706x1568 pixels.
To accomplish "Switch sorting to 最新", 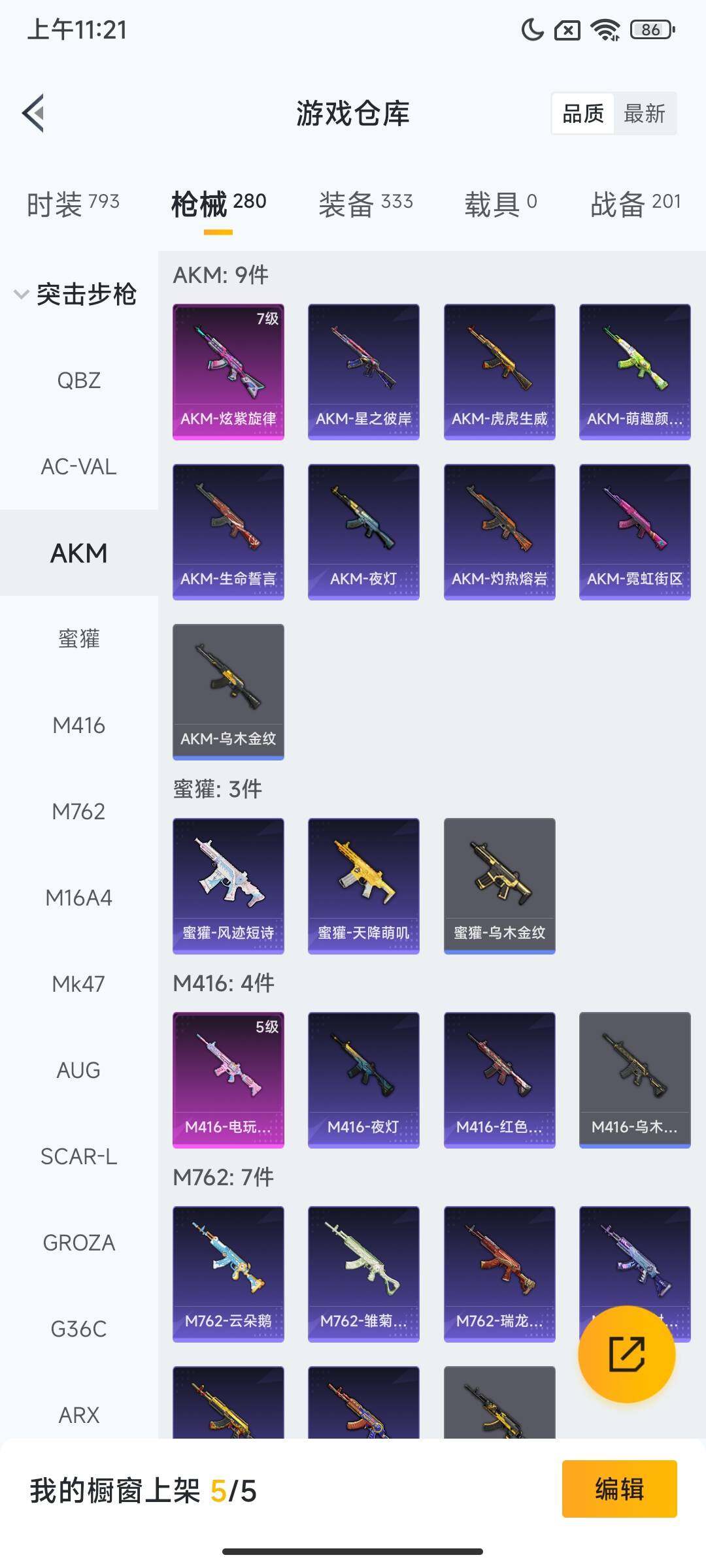I will 644,114.
